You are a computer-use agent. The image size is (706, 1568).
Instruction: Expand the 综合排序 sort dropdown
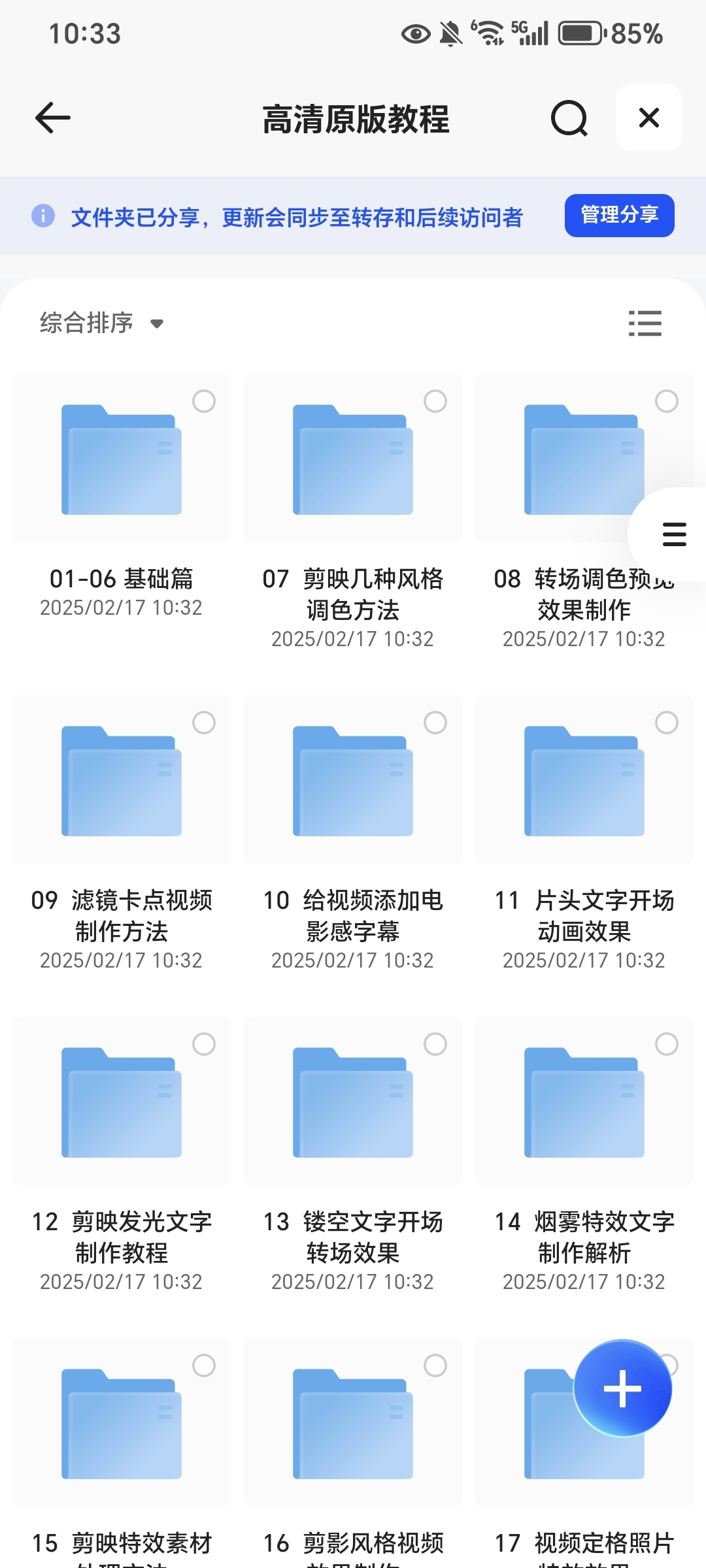pos(101,323)
